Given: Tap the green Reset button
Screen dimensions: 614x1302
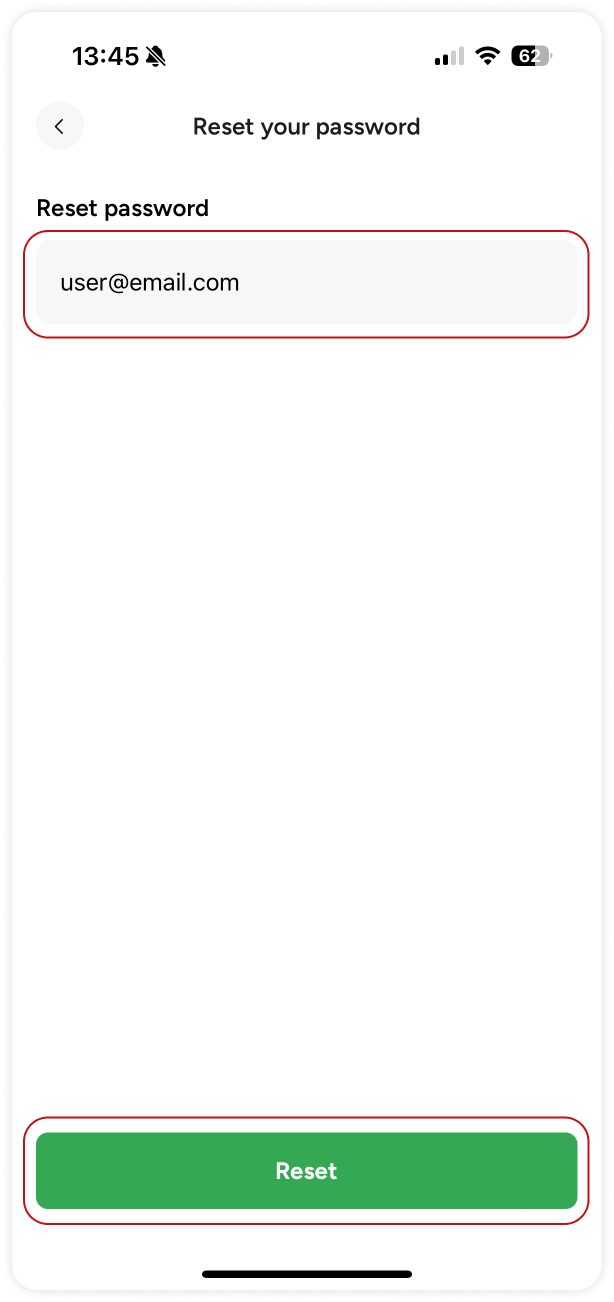Looking at the screenshot, I should [x=306, y=1171].
